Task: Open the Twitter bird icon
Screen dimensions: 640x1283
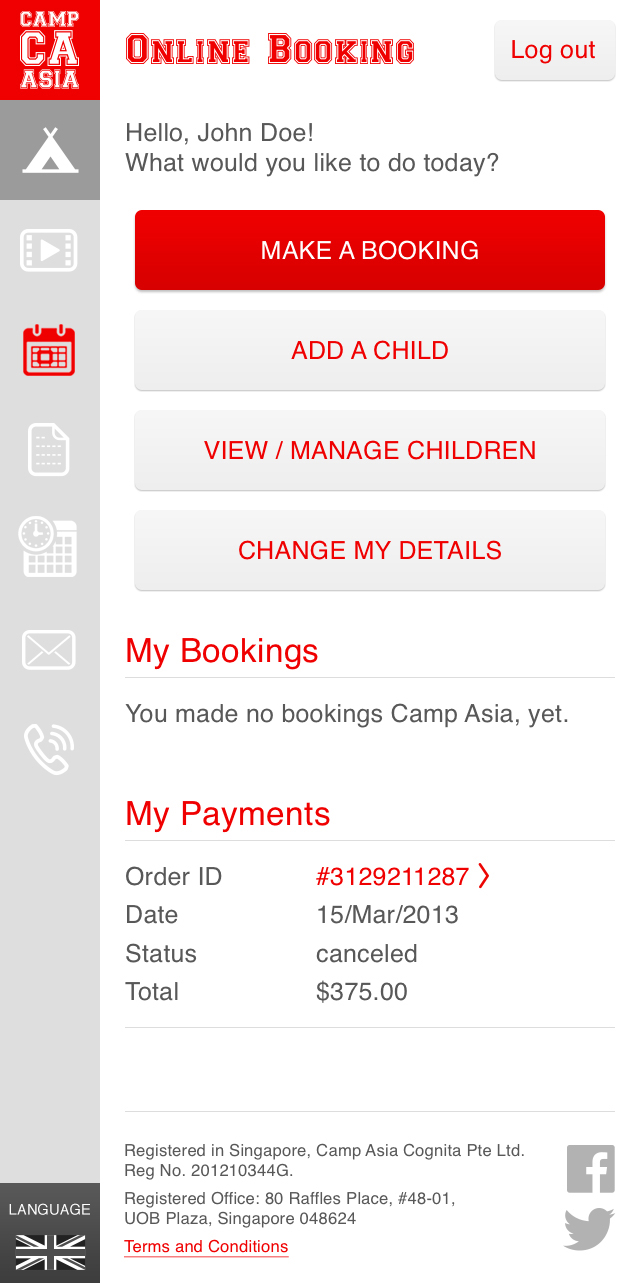Action: [x=590, y=1229]
